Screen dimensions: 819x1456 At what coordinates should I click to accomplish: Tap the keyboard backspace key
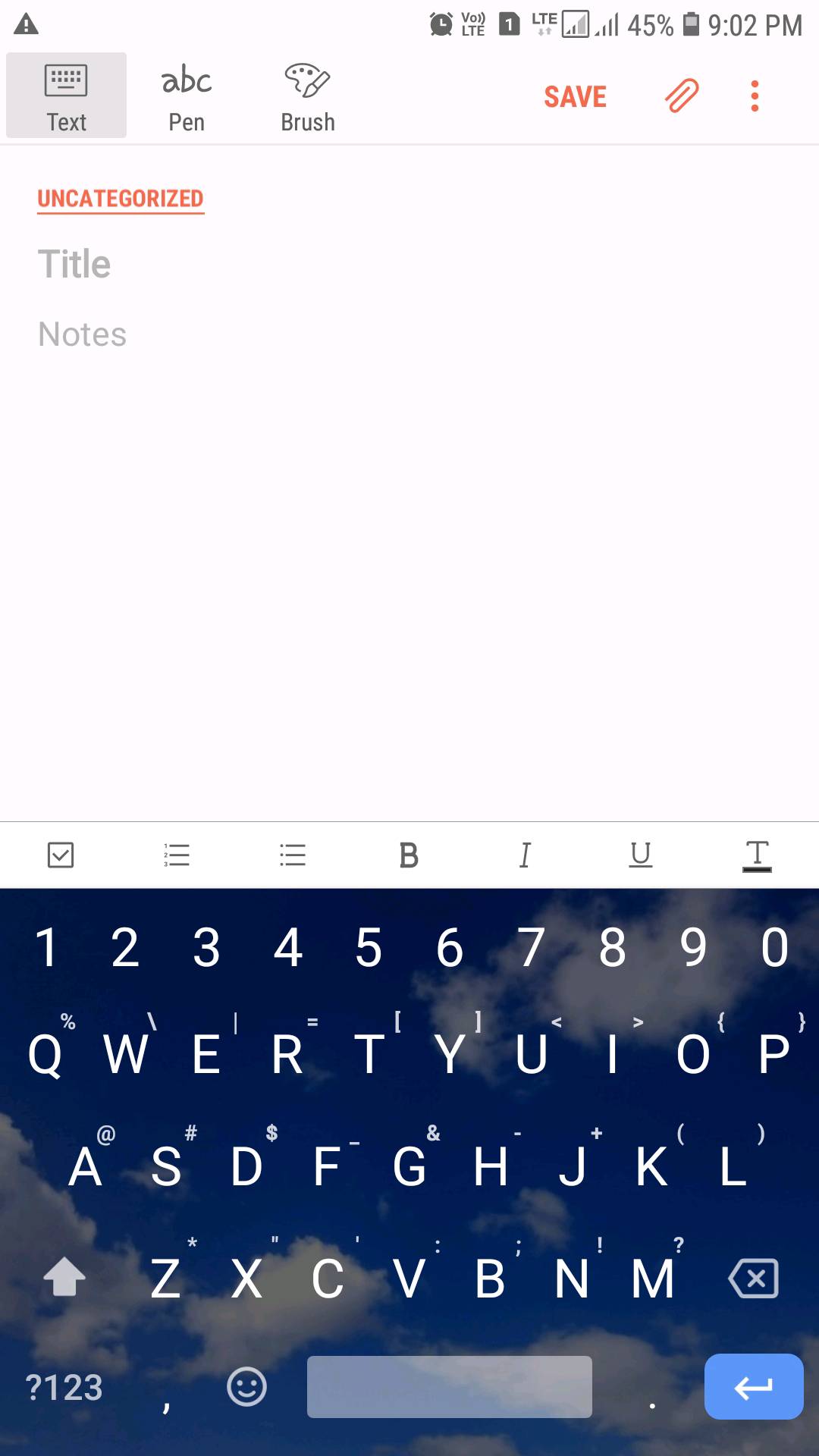click(x=753, y=1279)
